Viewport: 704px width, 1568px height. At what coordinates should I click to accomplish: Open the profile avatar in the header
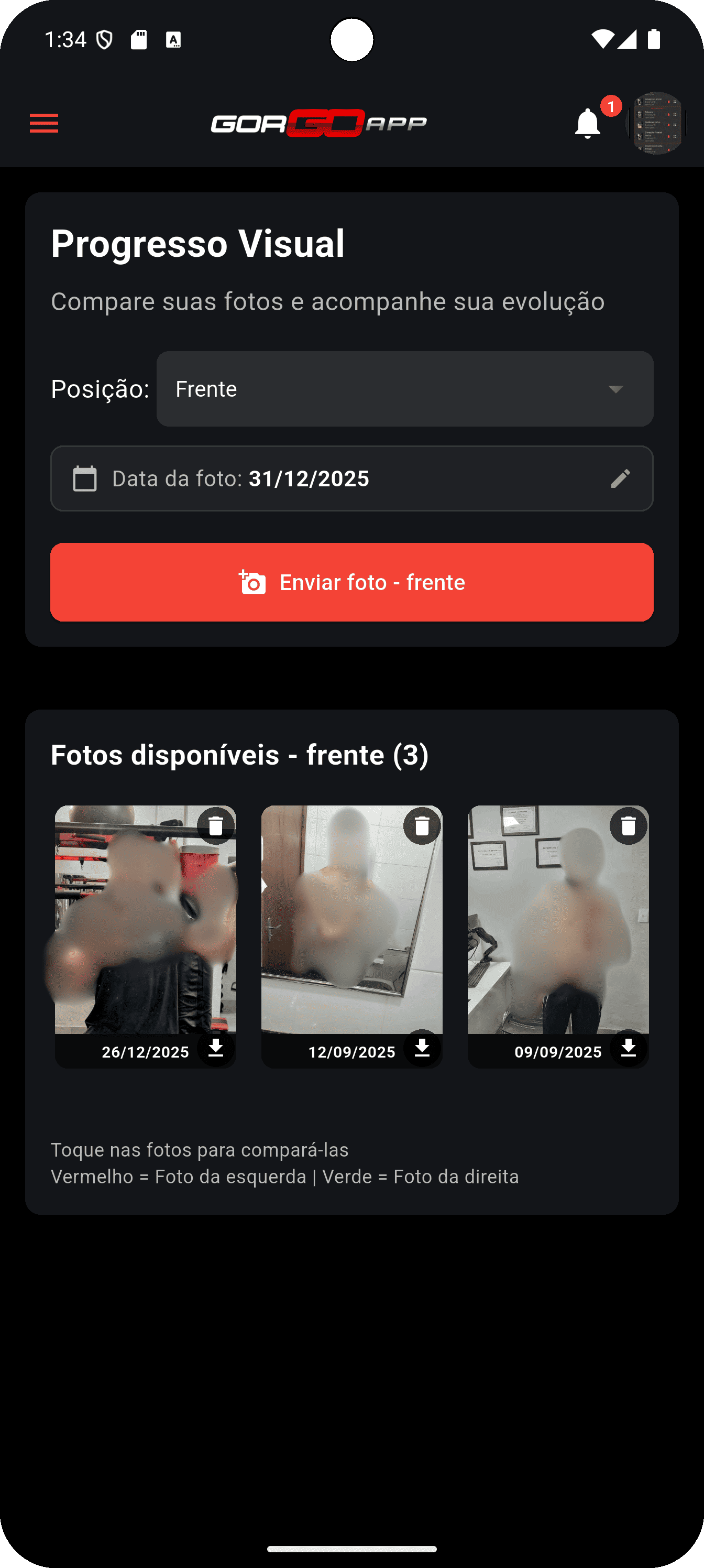coord(657,125)
